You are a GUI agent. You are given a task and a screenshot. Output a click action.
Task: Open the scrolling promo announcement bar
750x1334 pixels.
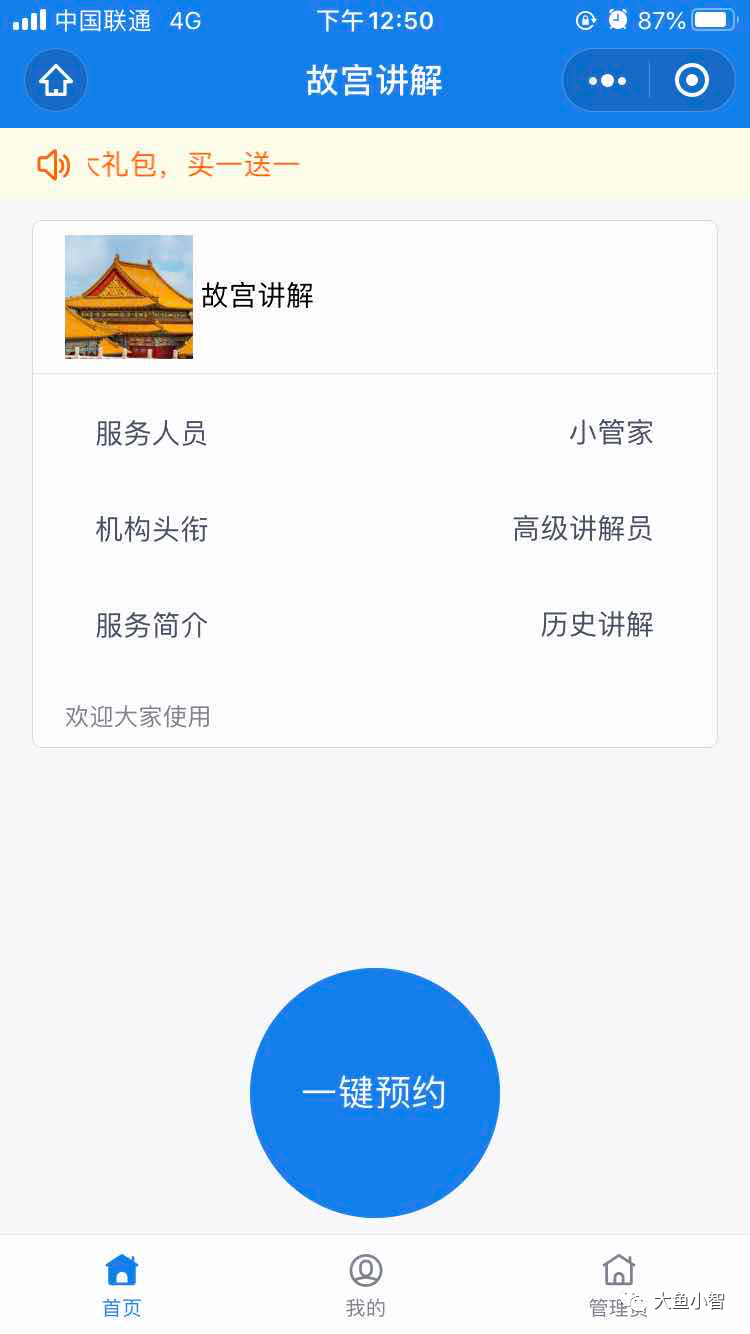point(375,164)
